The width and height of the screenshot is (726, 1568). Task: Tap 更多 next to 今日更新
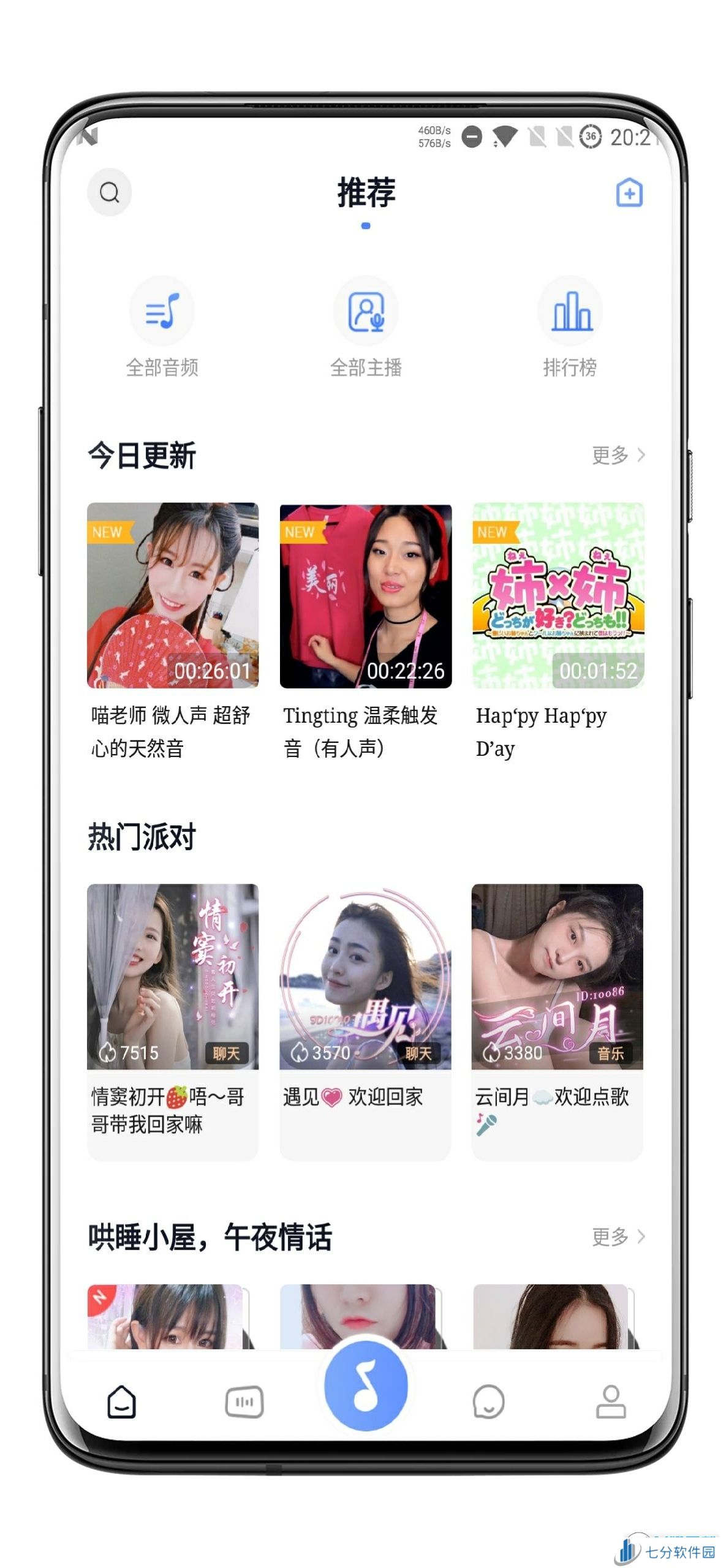tap(618, 455)
